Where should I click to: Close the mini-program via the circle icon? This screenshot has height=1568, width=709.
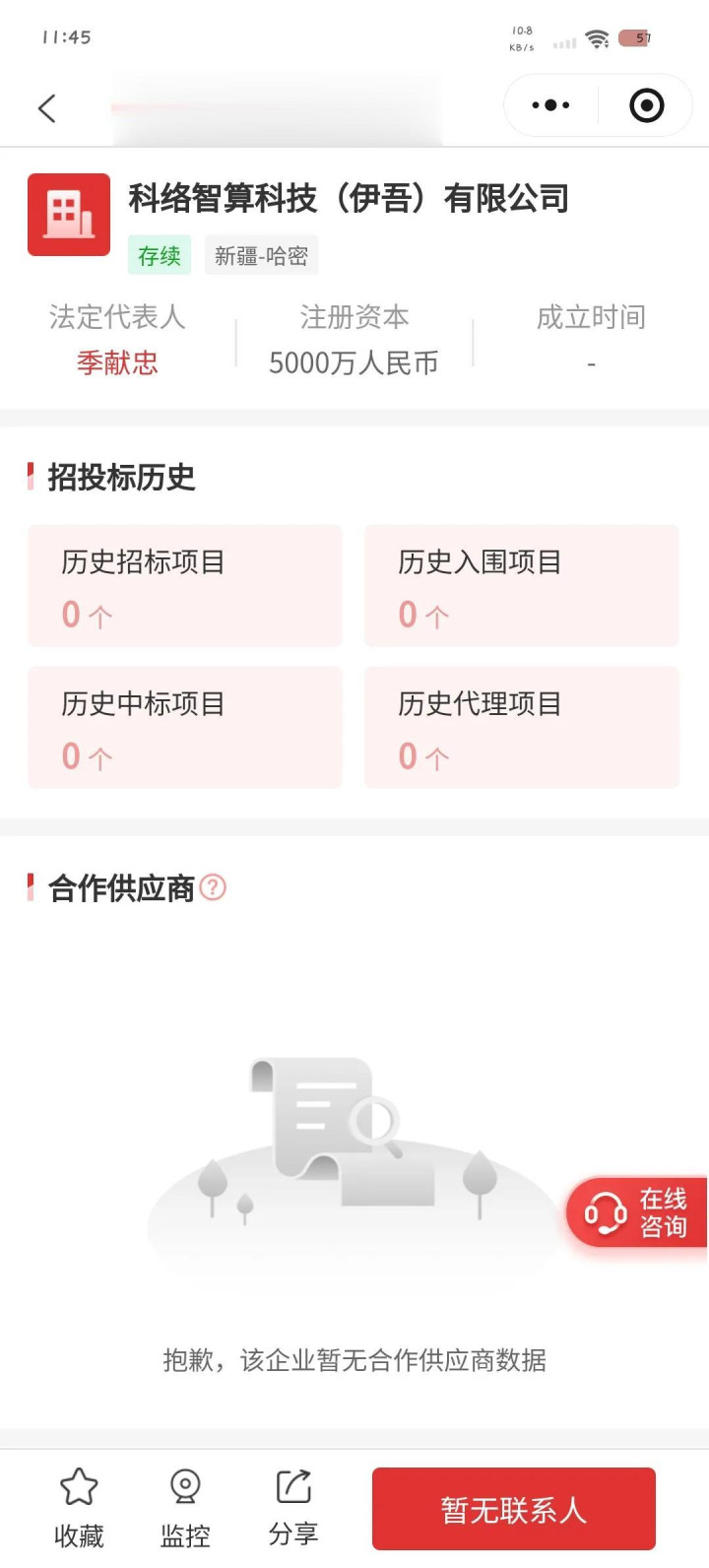646,105
